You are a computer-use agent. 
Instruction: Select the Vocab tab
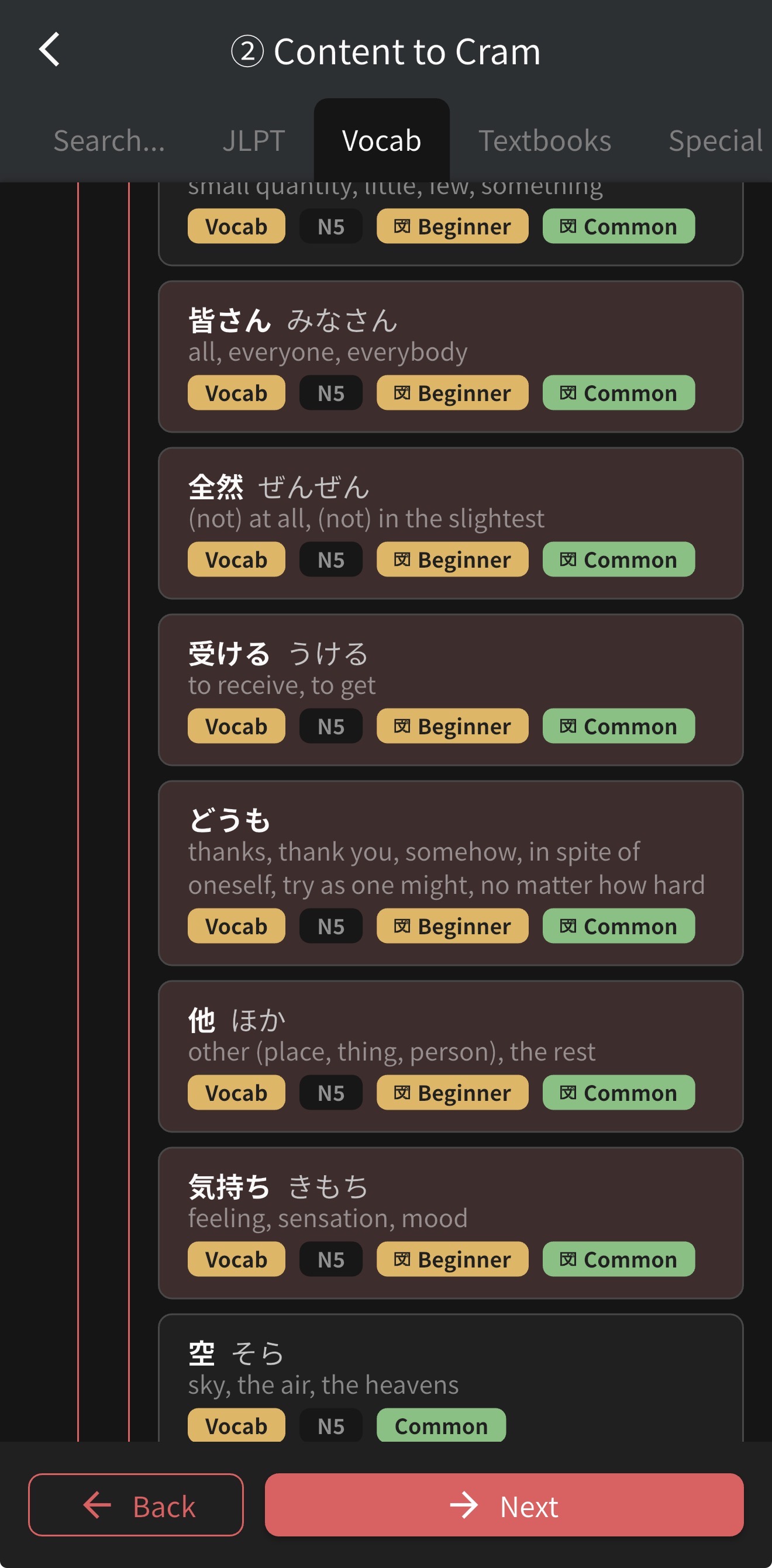click(381, 141)
